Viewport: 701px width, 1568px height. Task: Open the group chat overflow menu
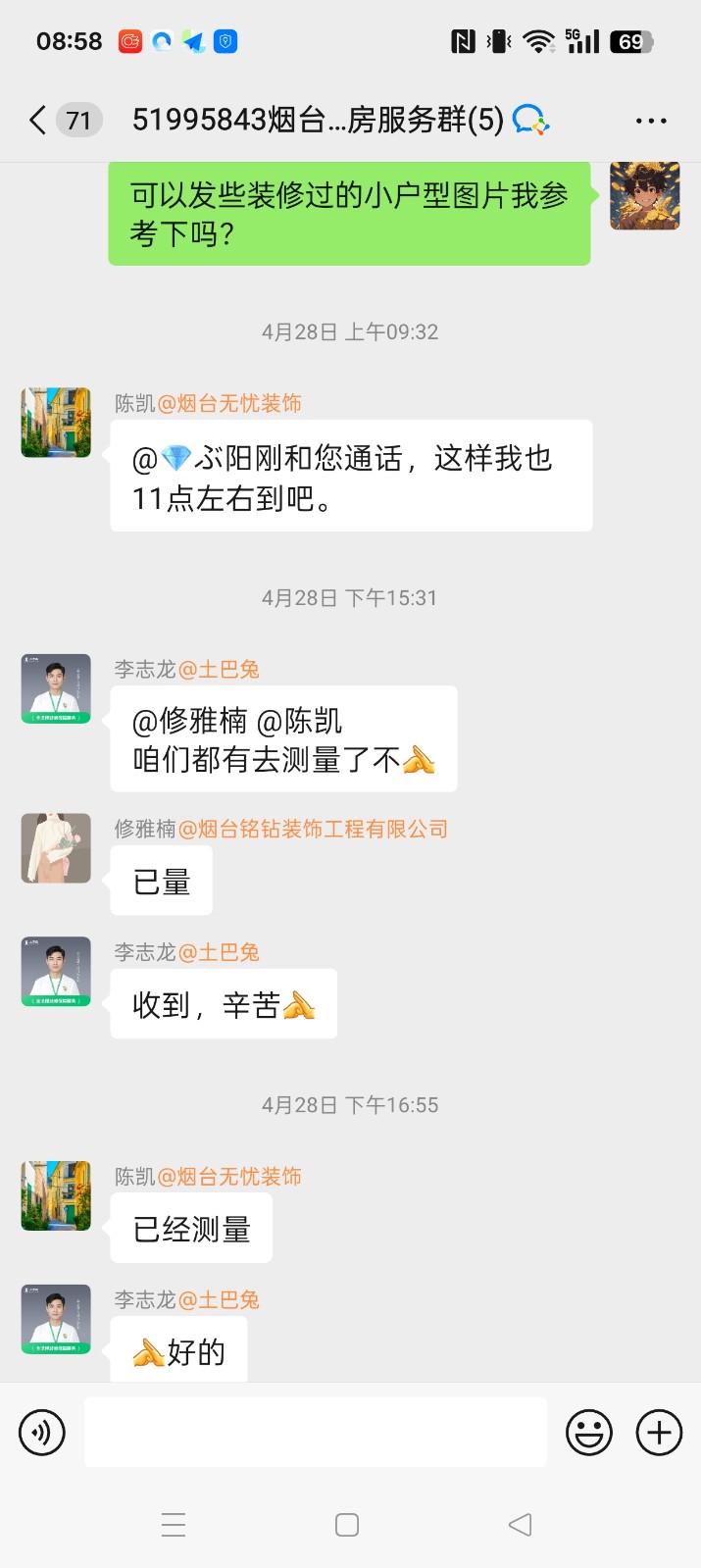pos(651,121)
